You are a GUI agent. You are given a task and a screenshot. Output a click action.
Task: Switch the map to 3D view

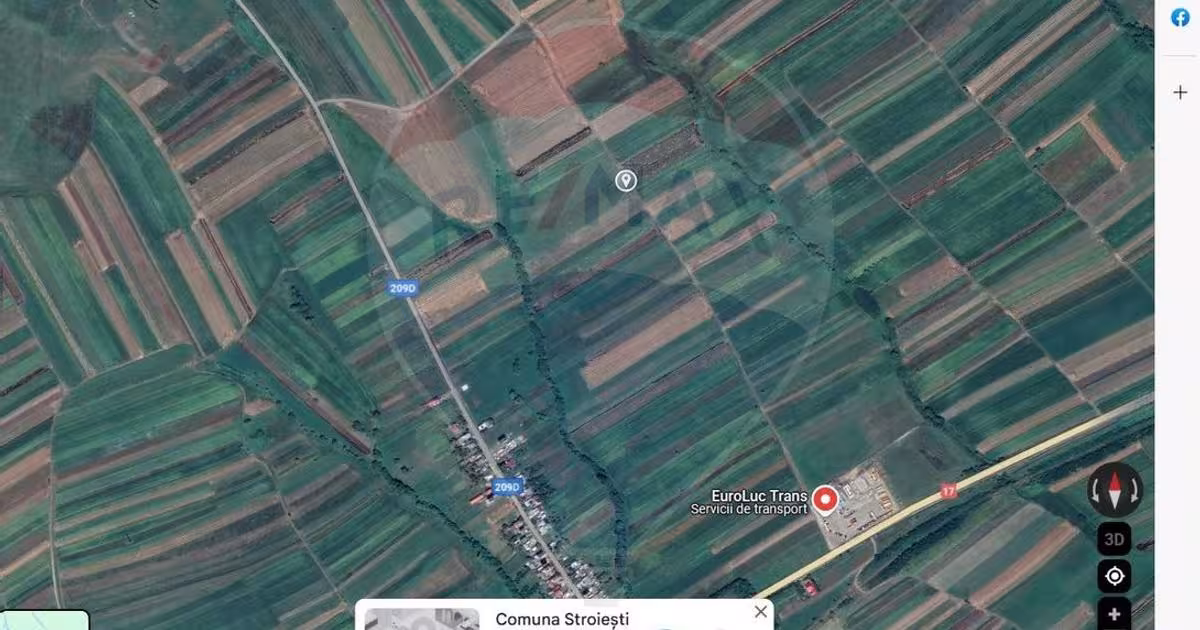1114,539
